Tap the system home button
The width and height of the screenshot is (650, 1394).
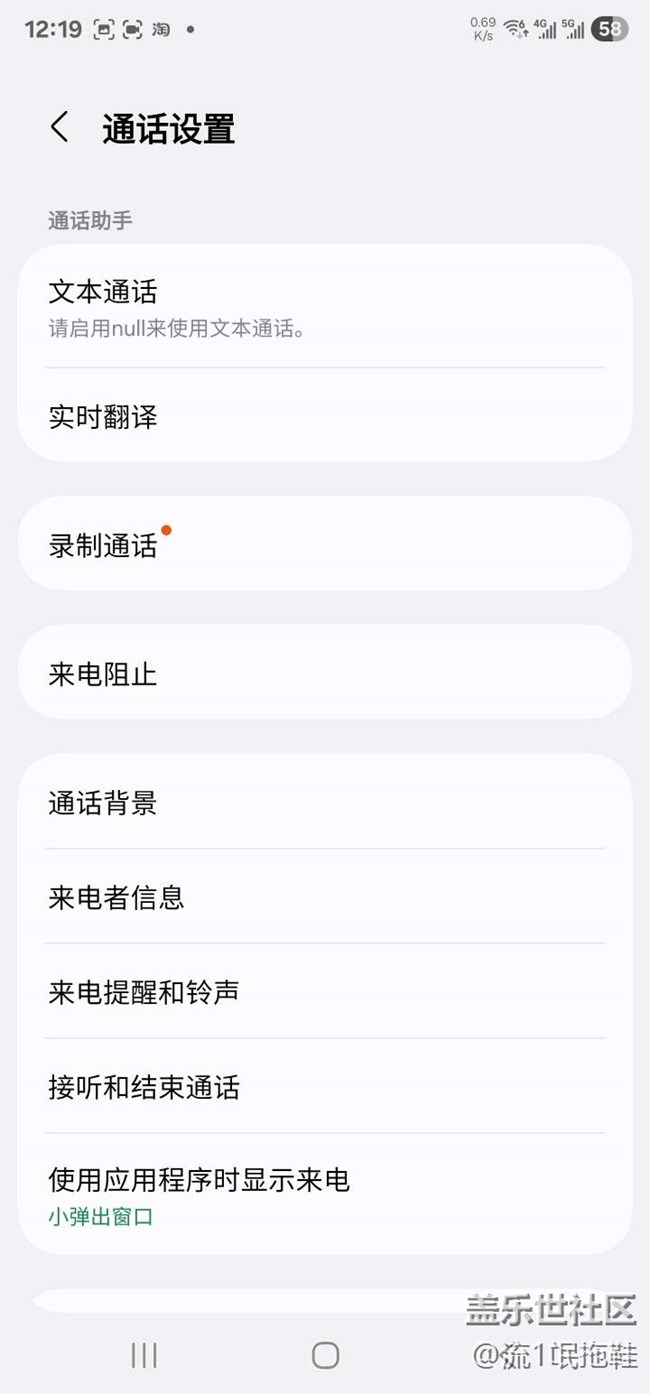(325, 1355)
